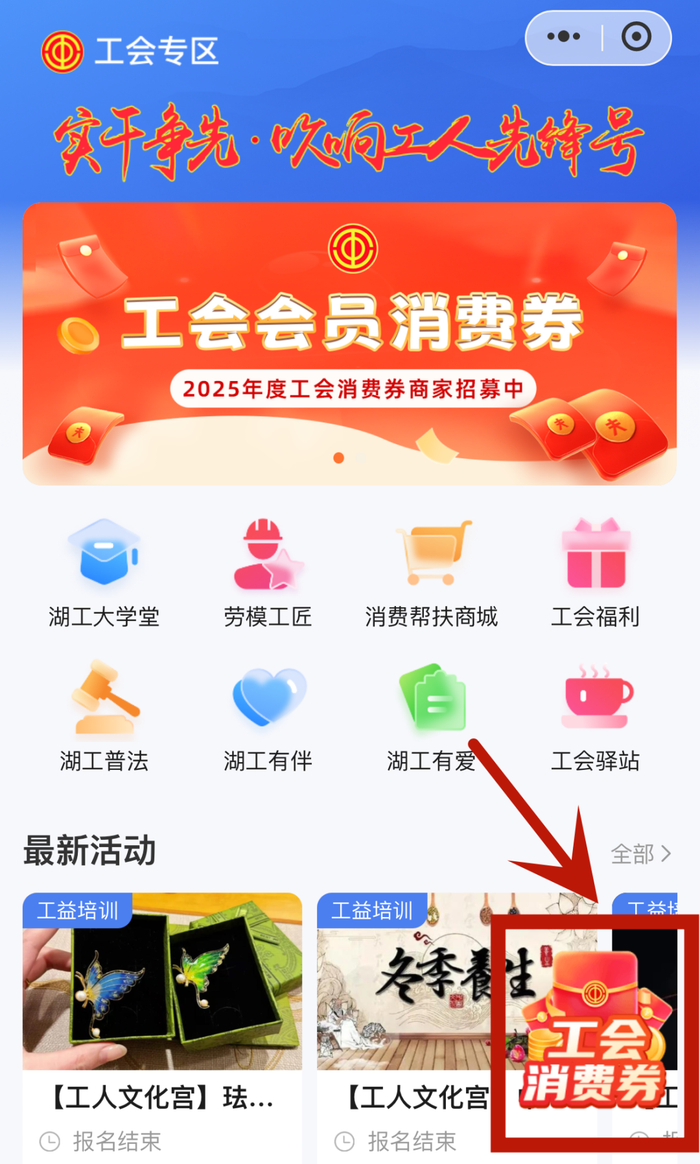The width and height of the screenshot is (700, 1164).
Task: Close the mini program via circle icon
Action: point(636,36)
